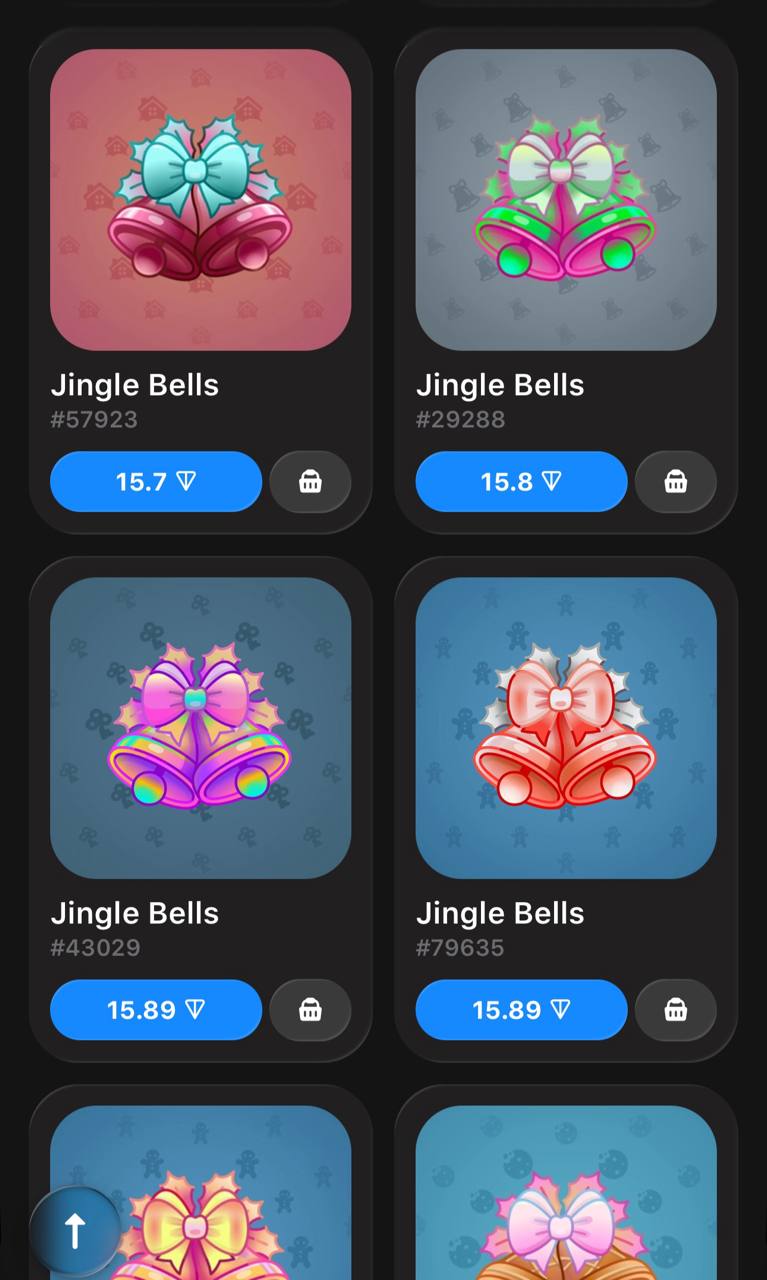
Task: Jump back to top with arrow button
Action: click(75, 1232)
